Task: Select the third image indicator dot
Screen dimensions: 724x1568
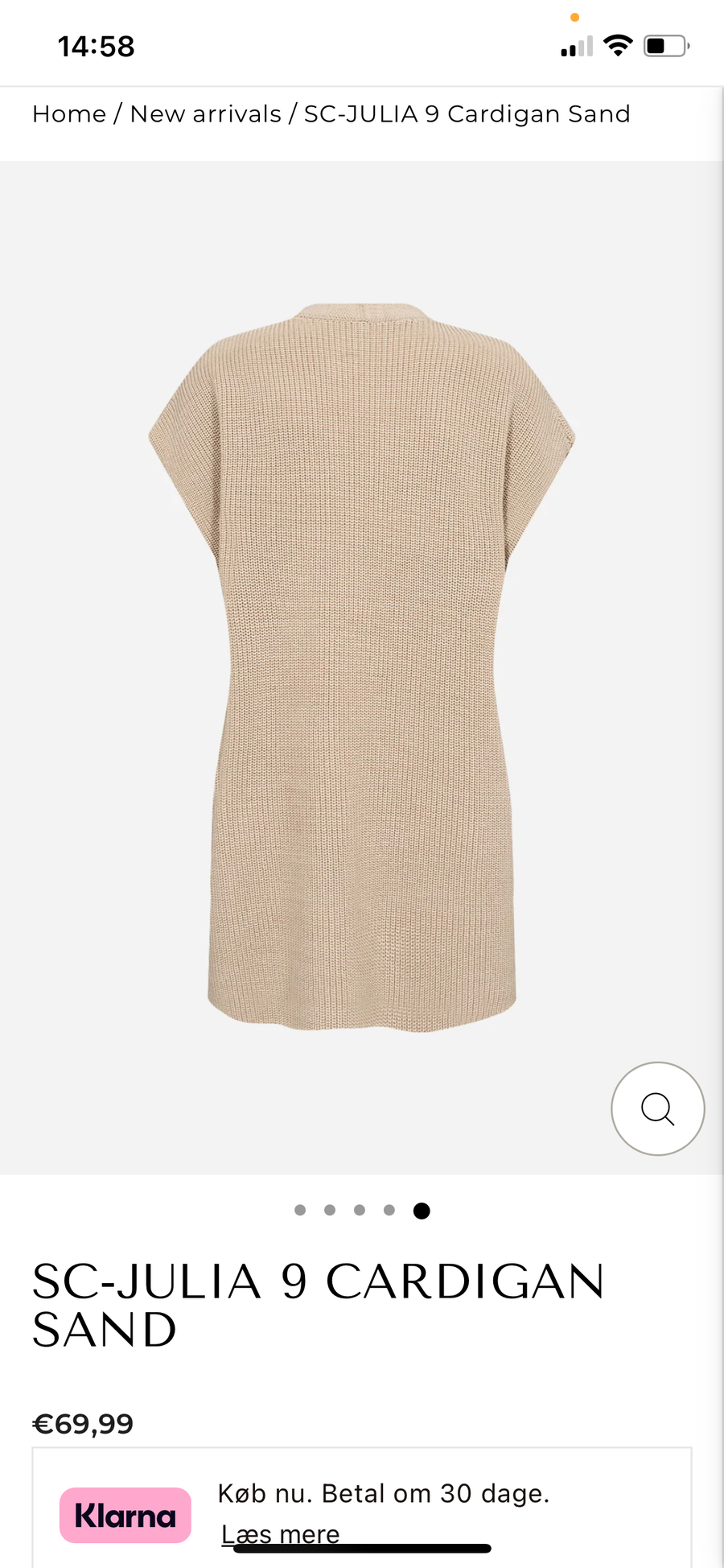Action: coord(360,1210)
